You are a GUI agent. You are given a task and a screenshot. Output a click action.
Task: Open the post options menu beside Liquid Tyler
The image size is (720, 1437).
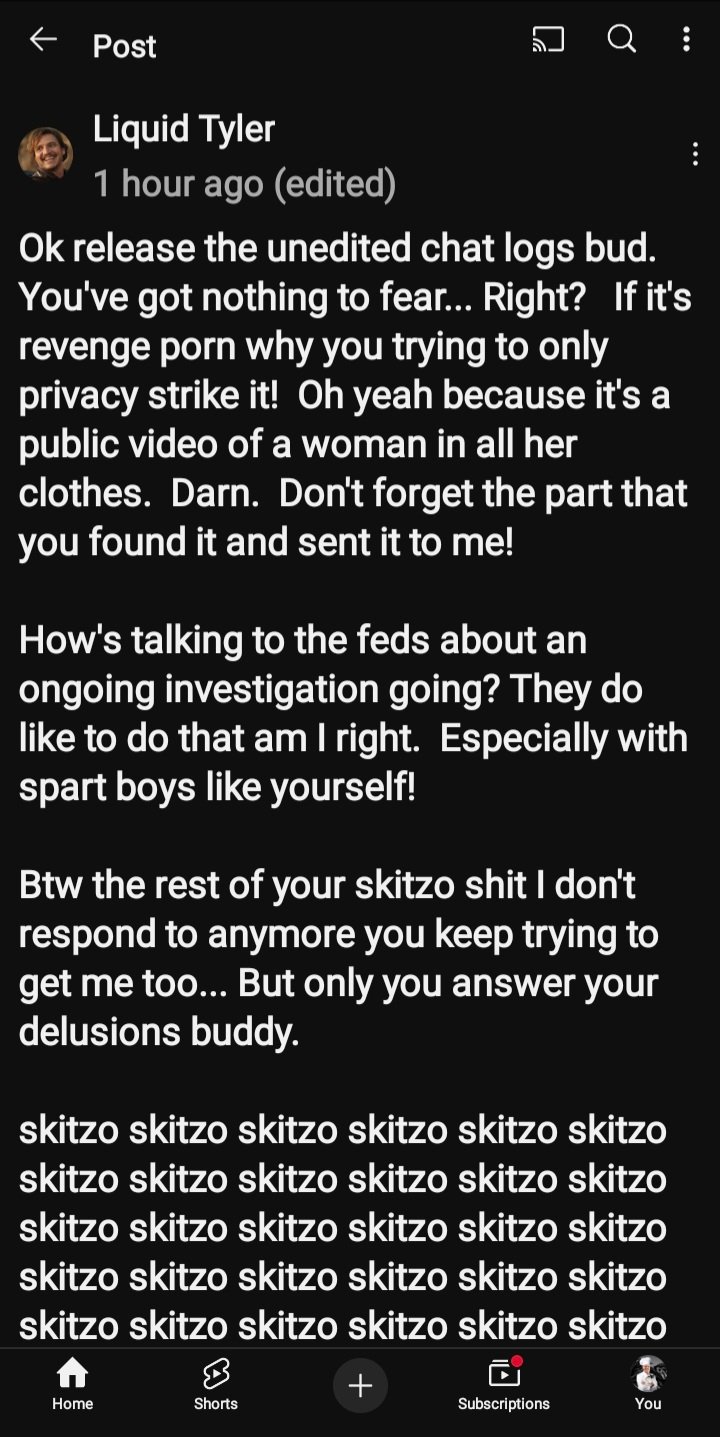click(695, 154)
